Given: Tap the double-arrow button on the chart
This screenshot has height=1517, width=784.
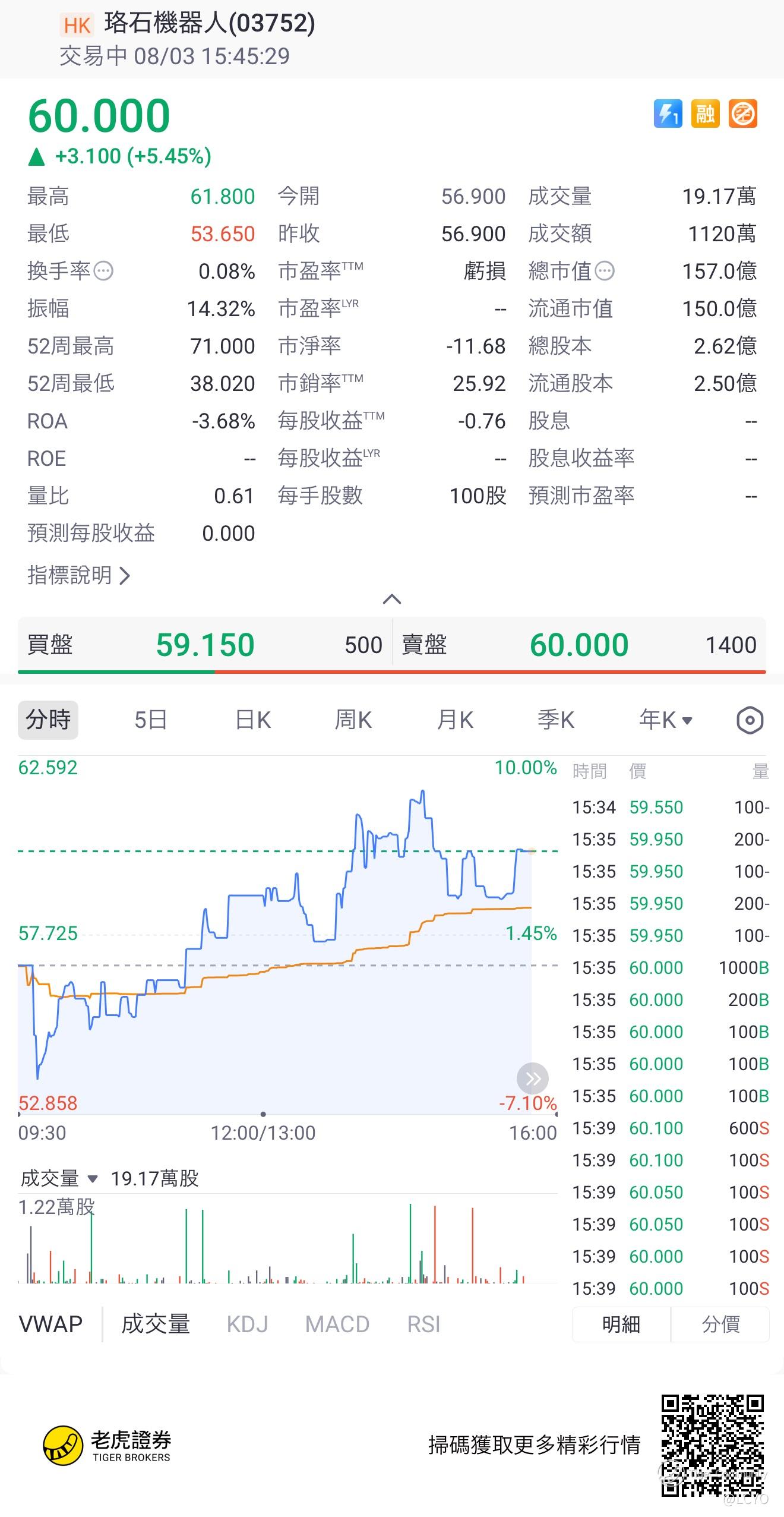Looking at the screenshot, I should [533, 1078].
